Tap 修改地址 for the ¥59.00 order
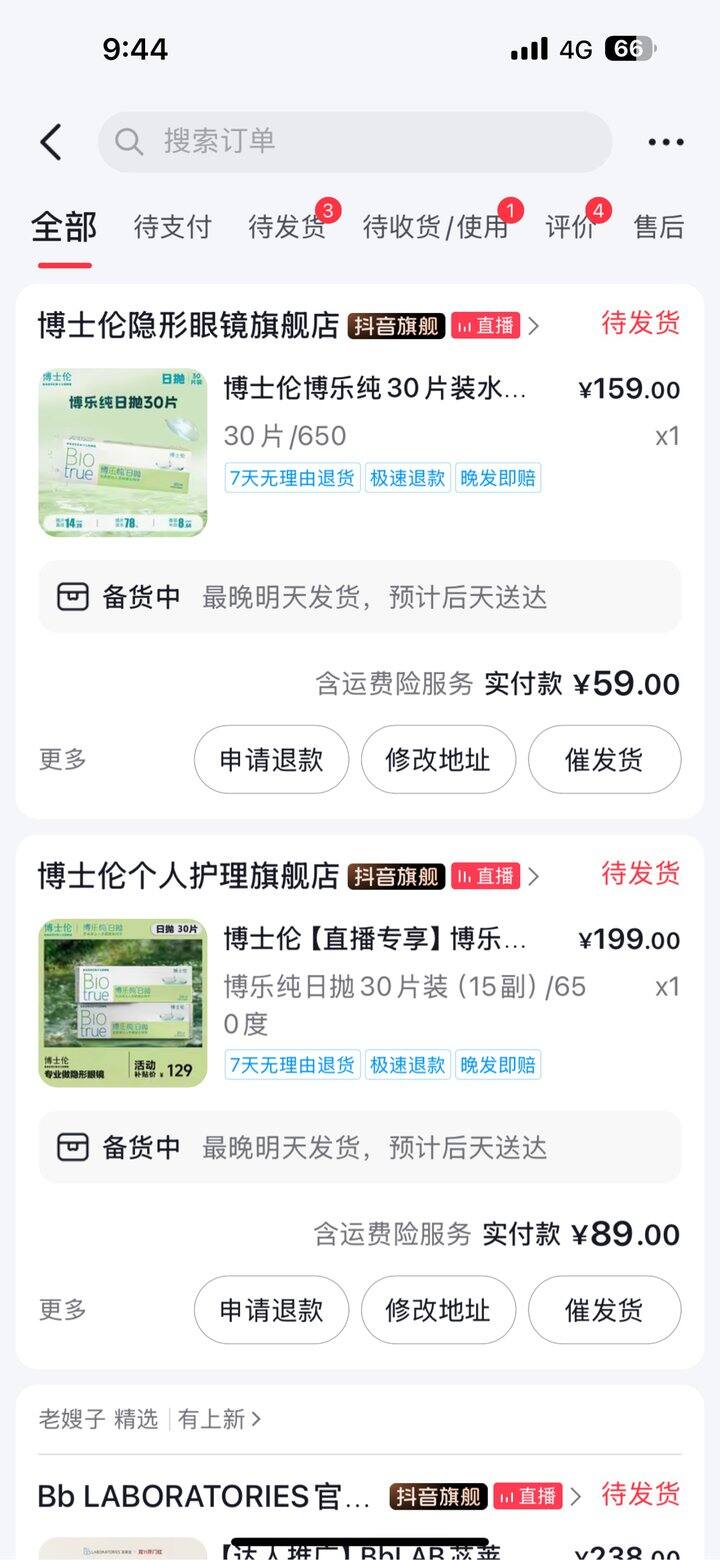 click(x=438, y=760)
